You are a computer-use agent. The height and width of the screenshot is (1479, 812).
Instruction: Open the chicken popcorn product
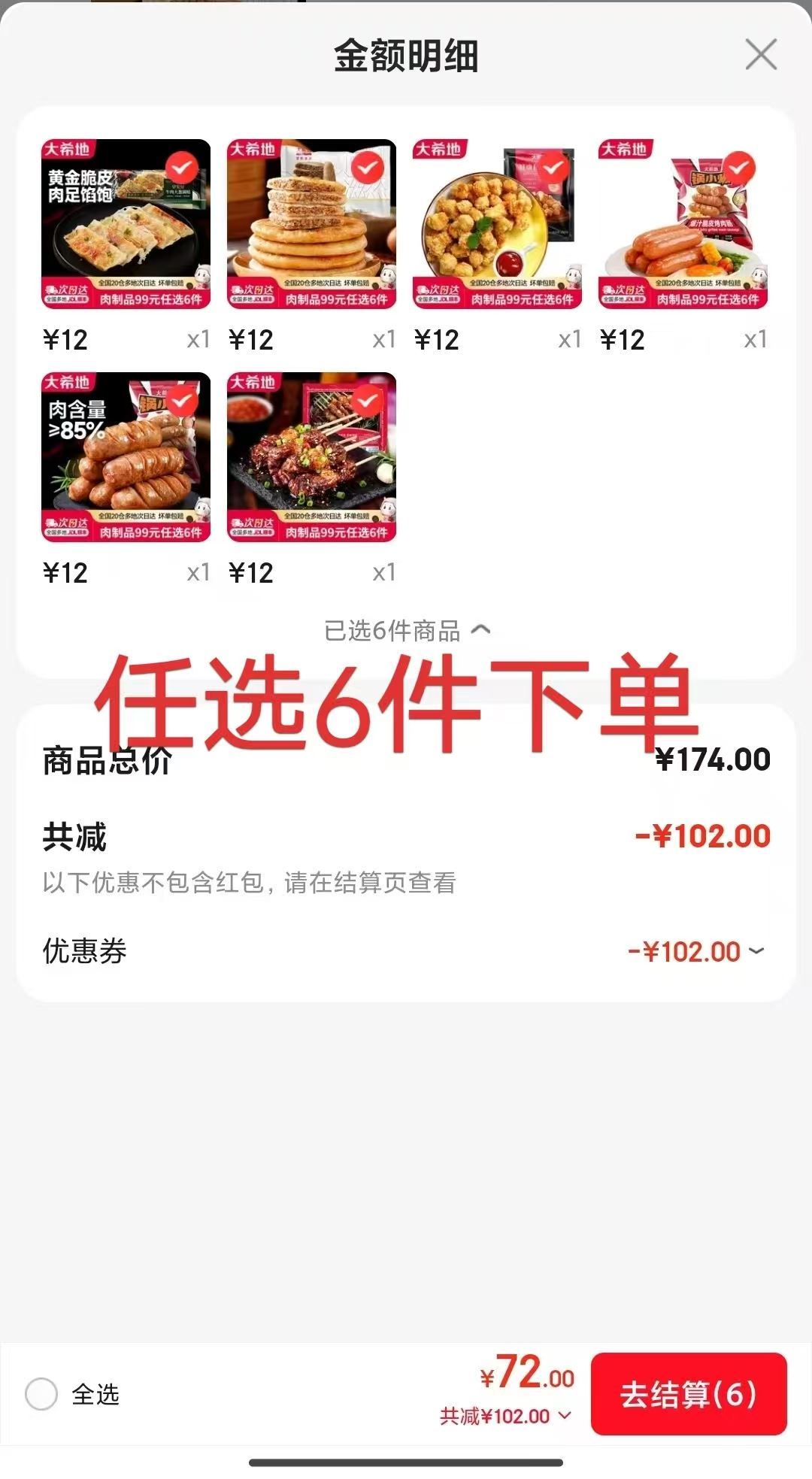point(497,224)
